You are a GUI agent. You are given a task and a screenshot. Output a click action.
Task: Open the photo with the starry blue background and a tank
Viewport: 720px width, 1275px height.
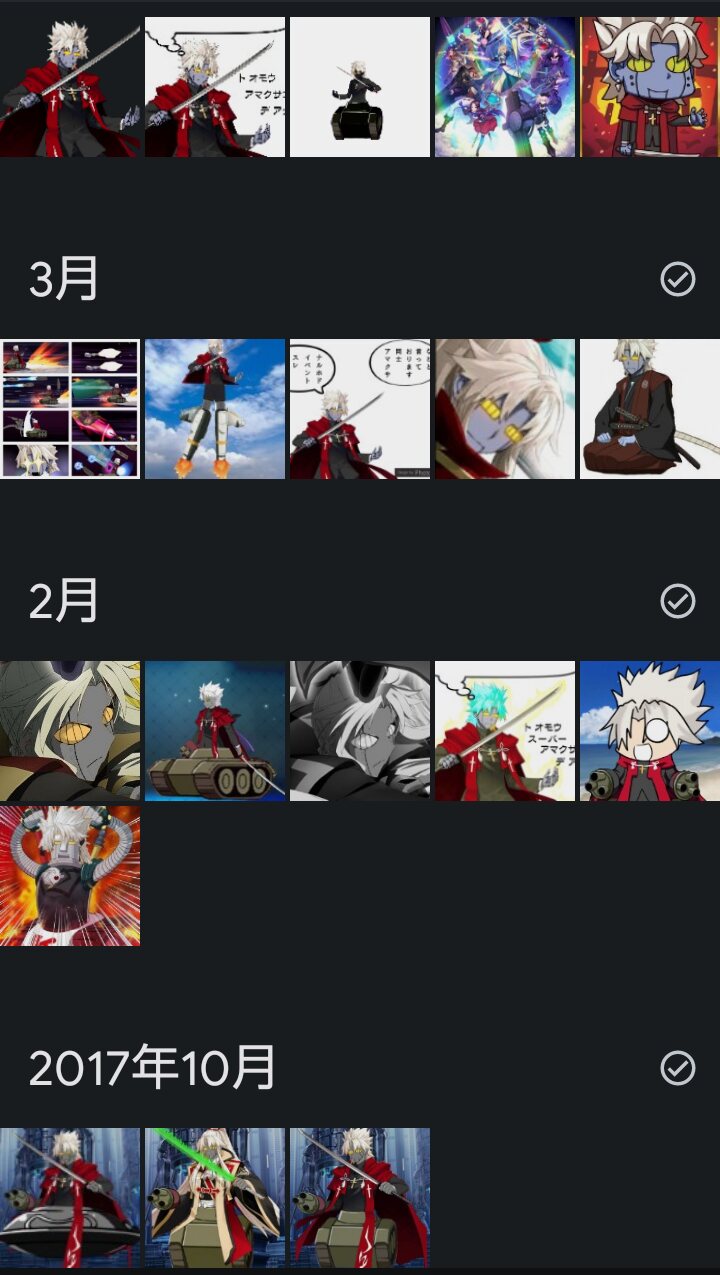coord(215,731)
